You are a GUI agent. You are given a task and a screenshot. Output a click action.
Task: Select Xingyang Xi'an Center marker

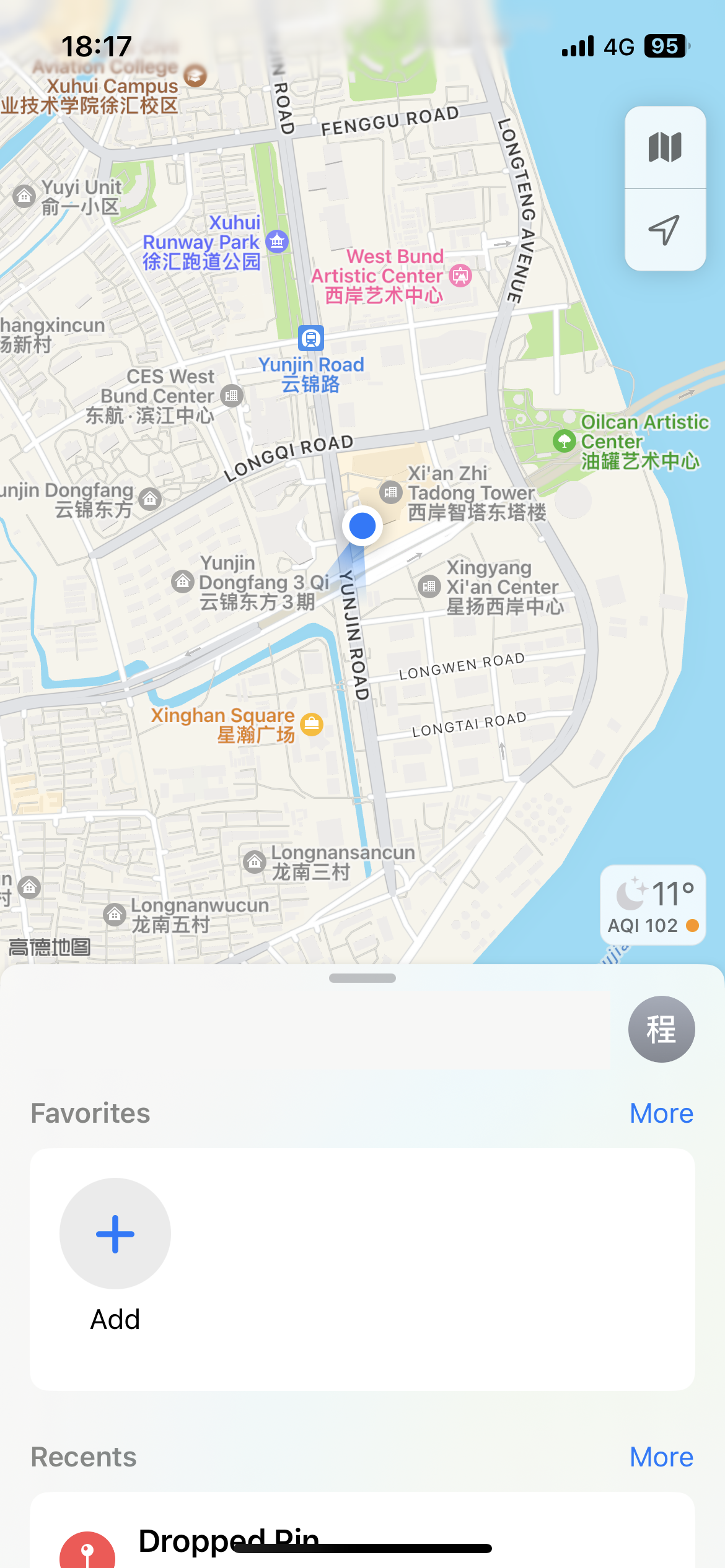[429, 586]
